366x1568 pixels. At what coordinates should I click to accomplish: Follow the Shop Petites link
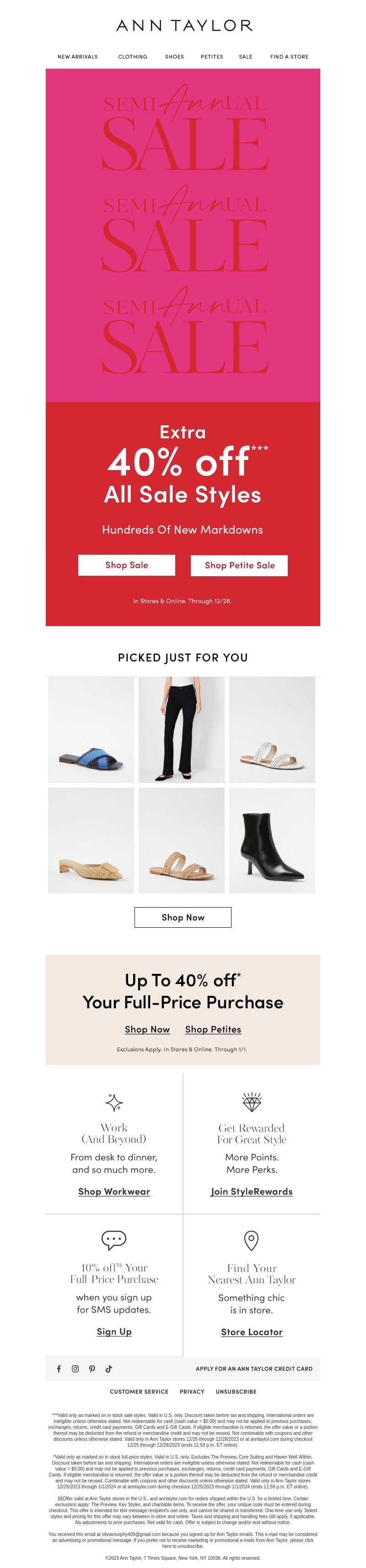213,1029
